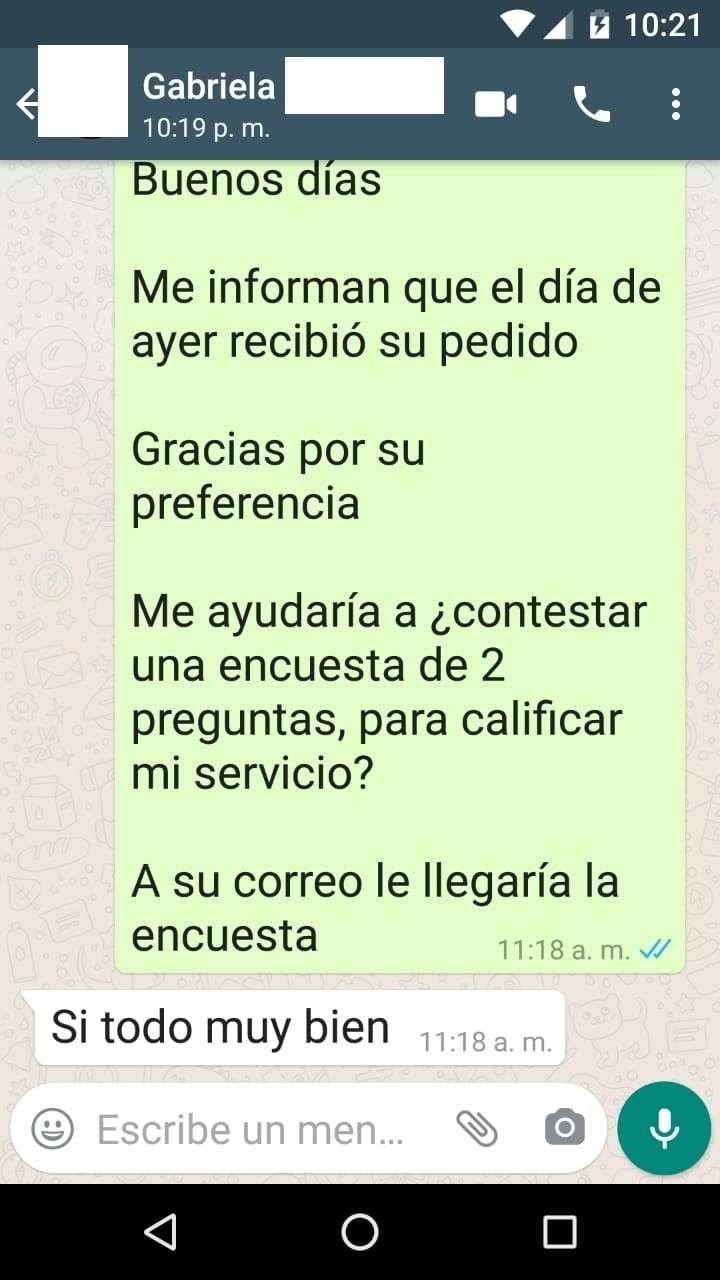The width and height of the screenshot is (720, 1280).
Task: Start a video call with Gabriela
Action: (x=496, y=104)
